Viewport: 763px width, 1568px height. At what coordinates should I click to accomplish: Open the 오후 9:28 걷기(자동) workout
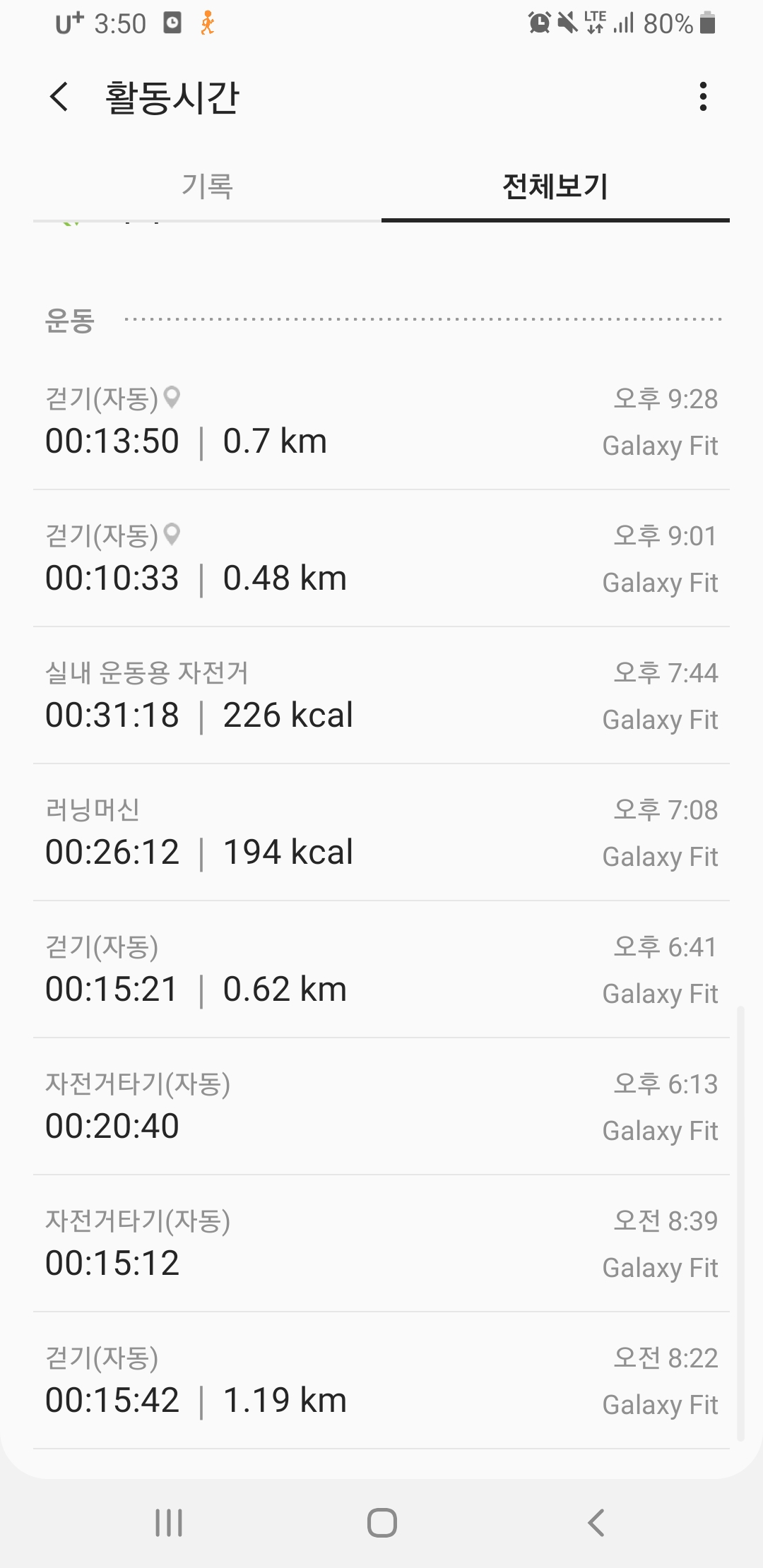[381, 422]
